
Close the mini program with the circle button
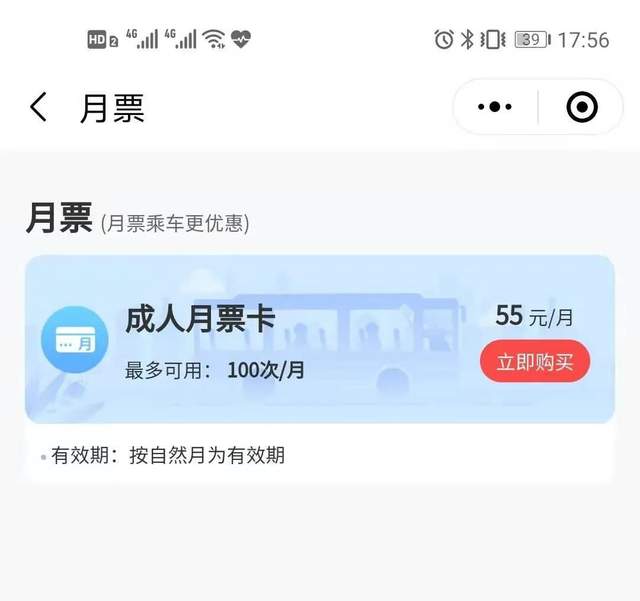[x=581, y=107]
